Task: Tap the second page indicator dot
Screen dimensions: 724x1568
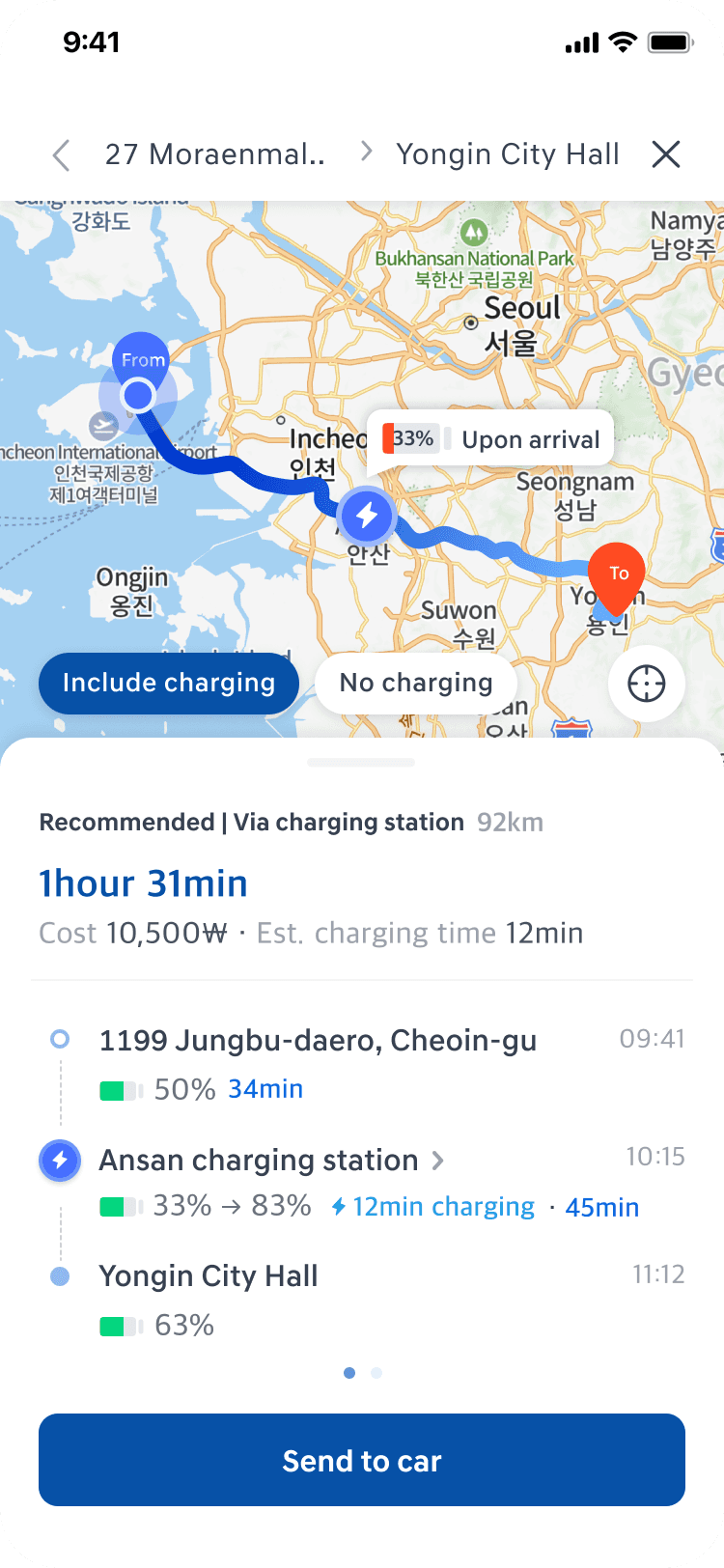Action: (376, 1373)
